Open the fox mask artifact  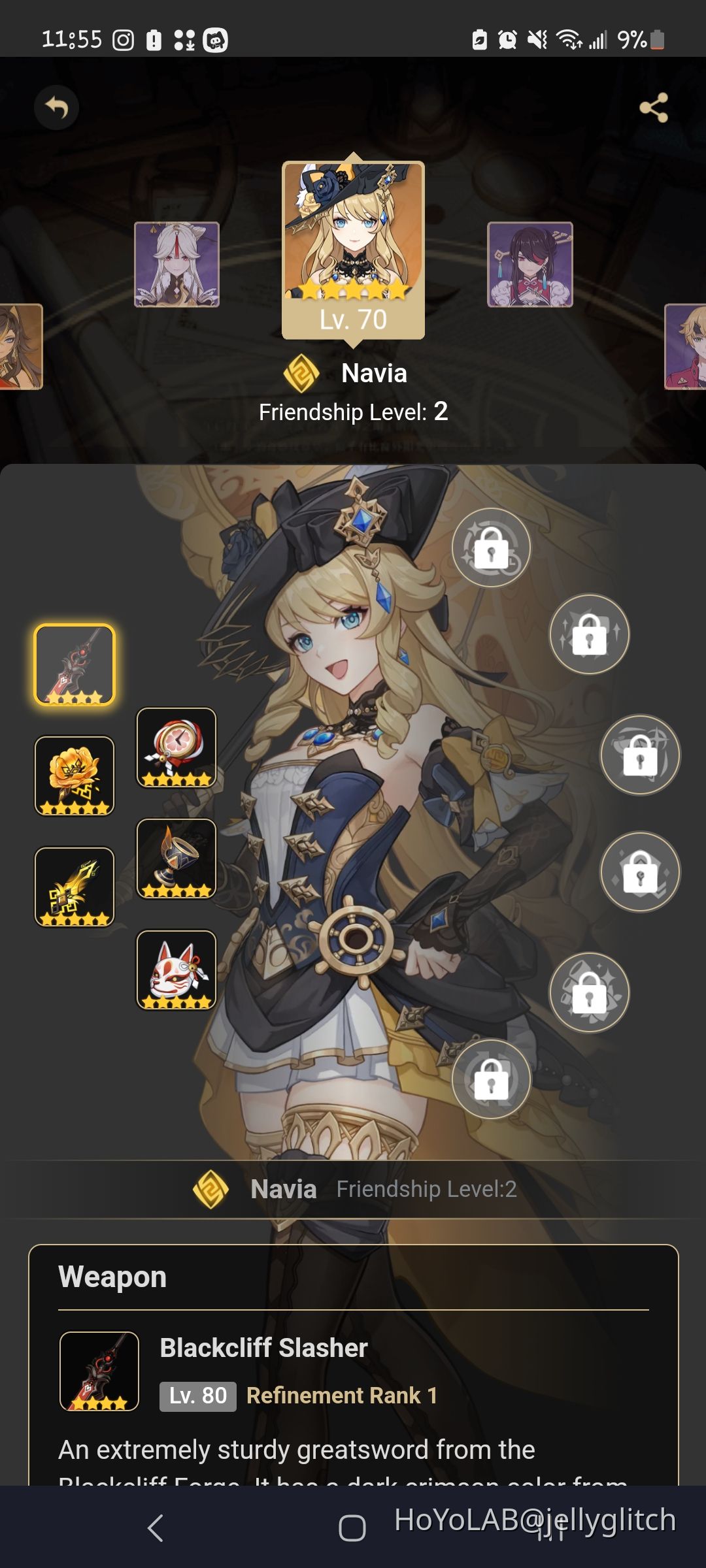(176, 970)
